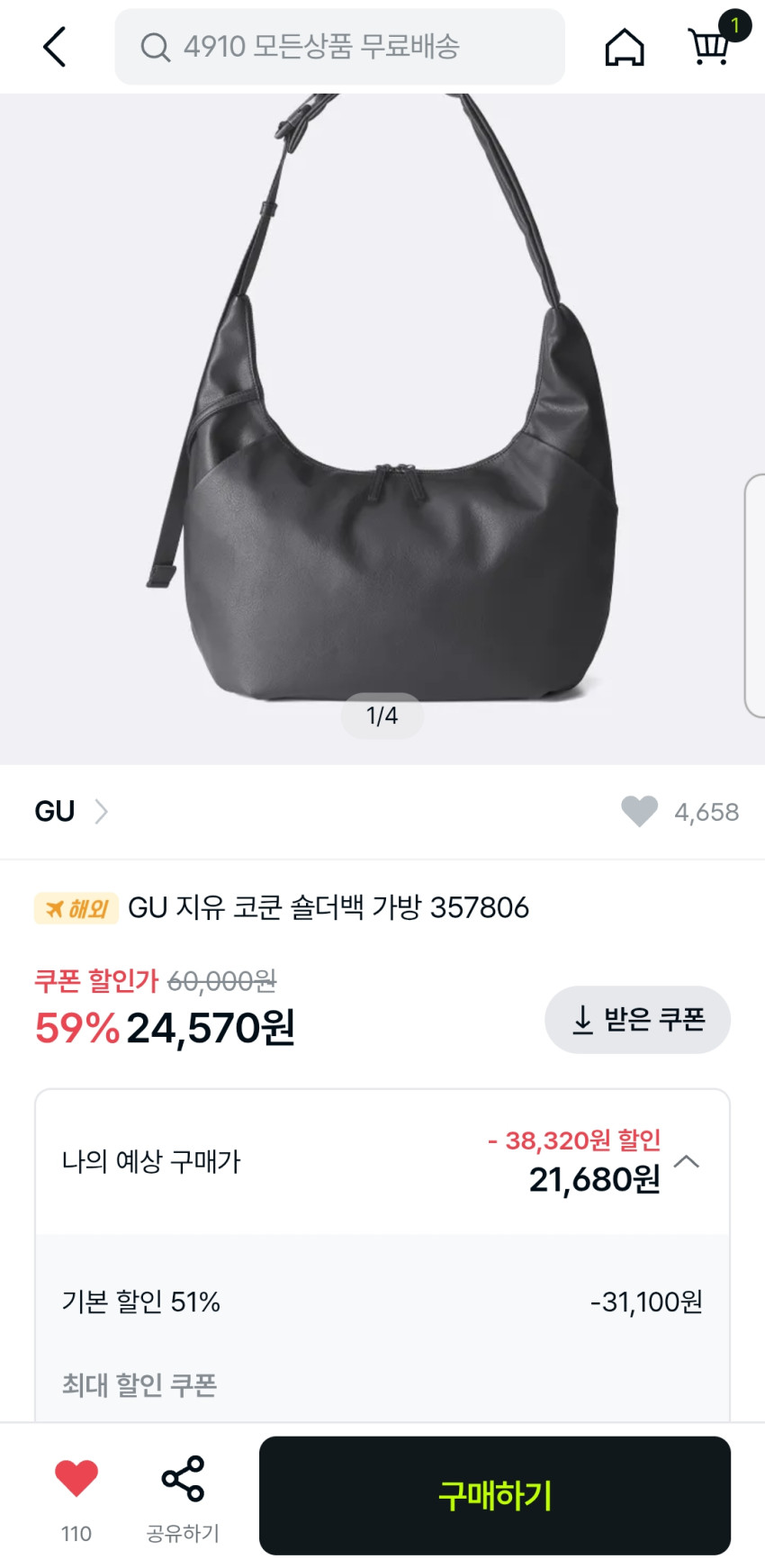Image resolution: width=765 pixels, height=1568 pixels.
Task: Tap 구매하기 to purchase the bag
Action: coord(494,1495)
